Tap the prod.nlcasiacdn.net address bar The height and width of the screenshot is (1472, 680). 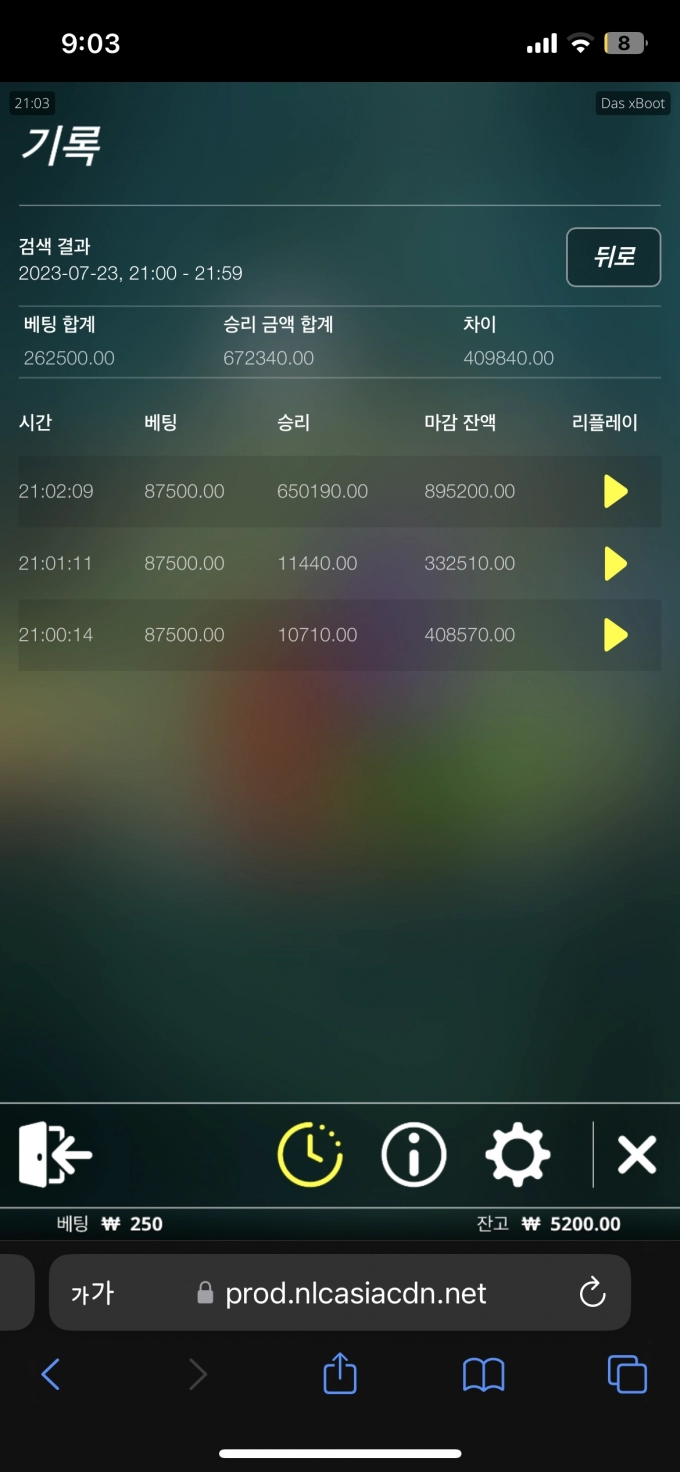355,1293
